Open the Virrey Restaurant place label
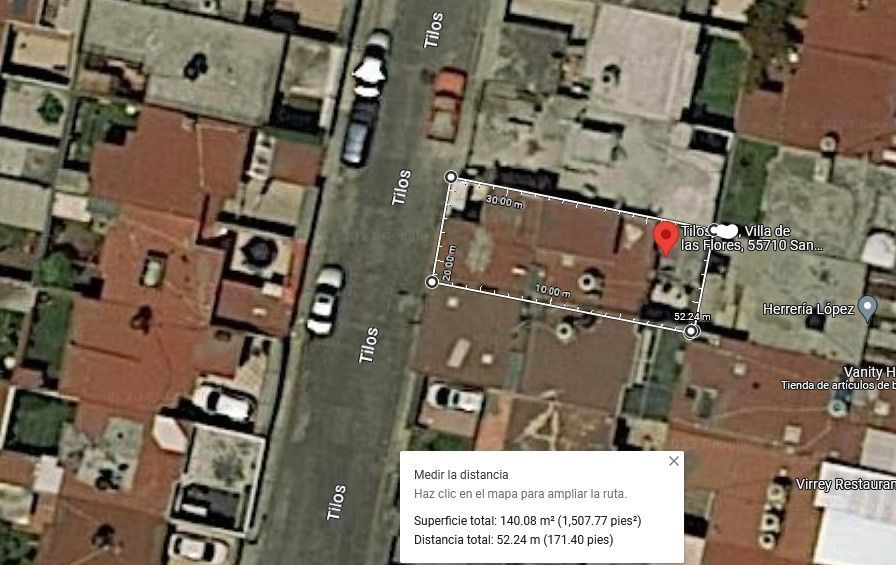Screen dimensions: 896x565 tap(846, 484)
